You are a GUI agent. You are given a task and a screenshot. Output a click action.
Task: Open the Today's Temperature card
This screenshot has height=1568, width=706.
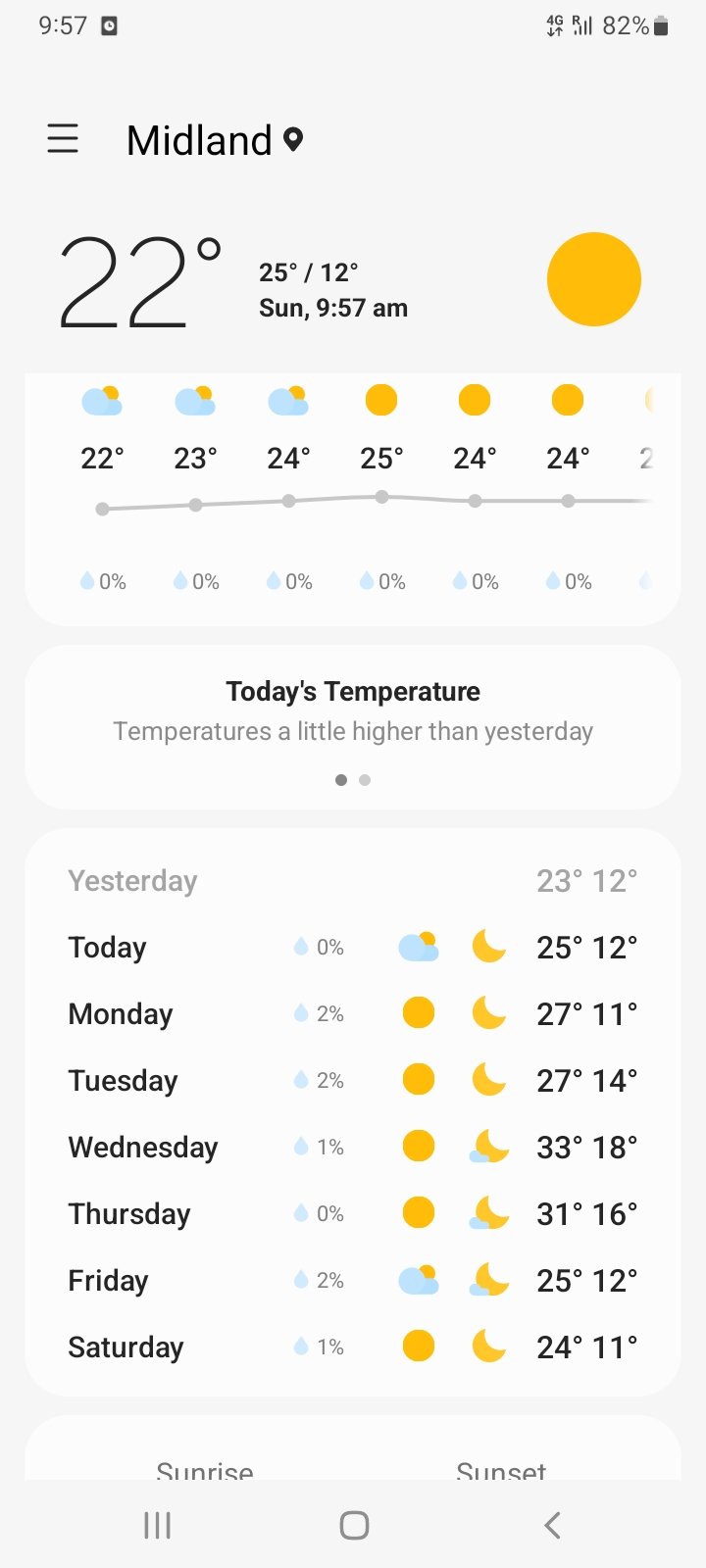pyautogui.click(x=353, y=727)
